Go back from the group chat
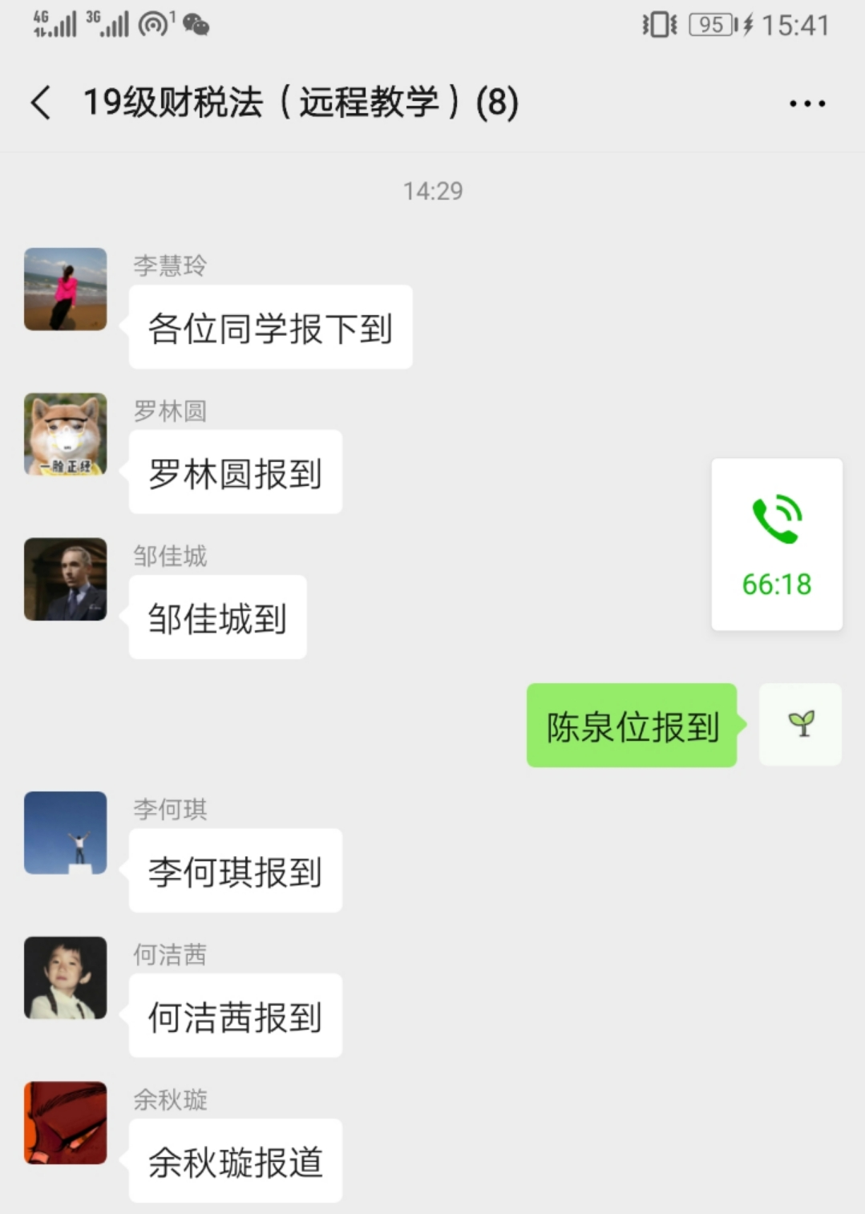865x1214 pixels. [40, 103]
